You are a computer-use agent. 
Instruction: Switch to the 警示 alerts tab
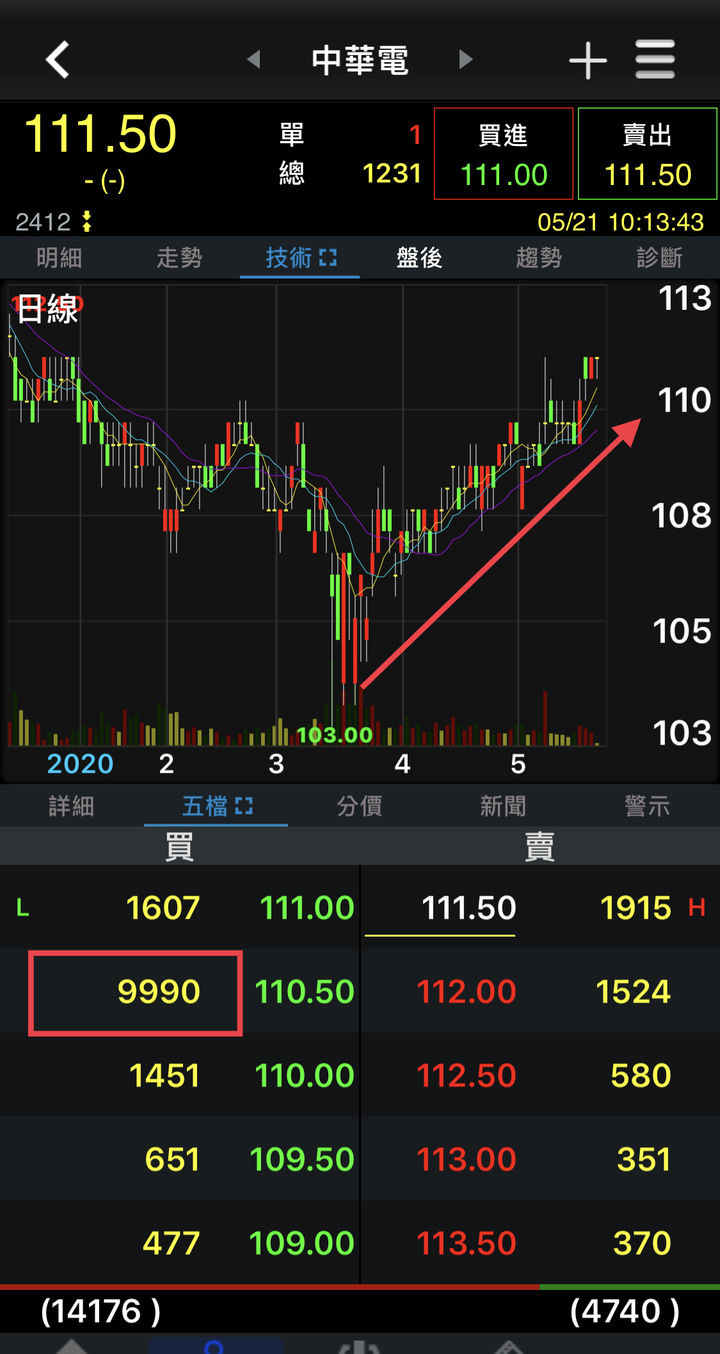pos(647,806)
